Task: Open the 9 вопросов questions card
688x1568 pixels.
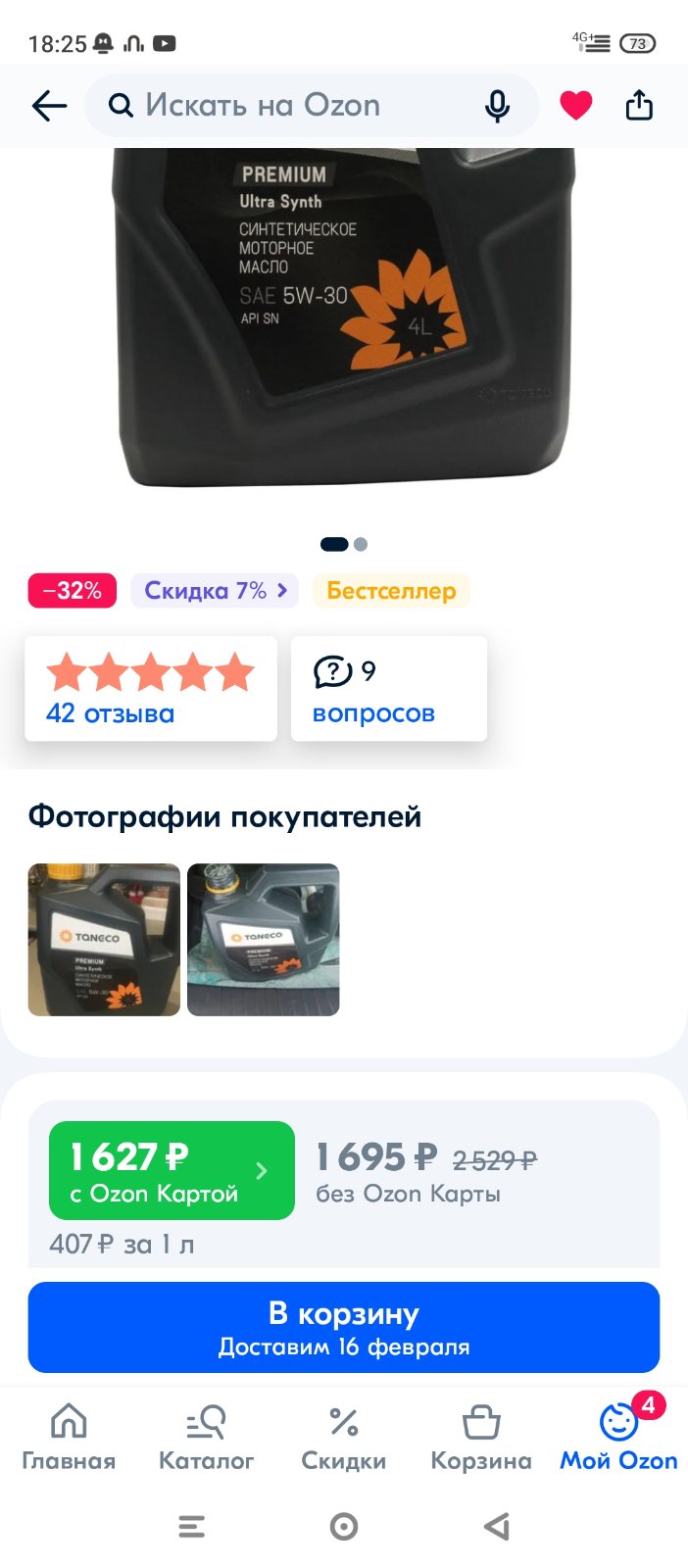Action: tap(389, 688)
